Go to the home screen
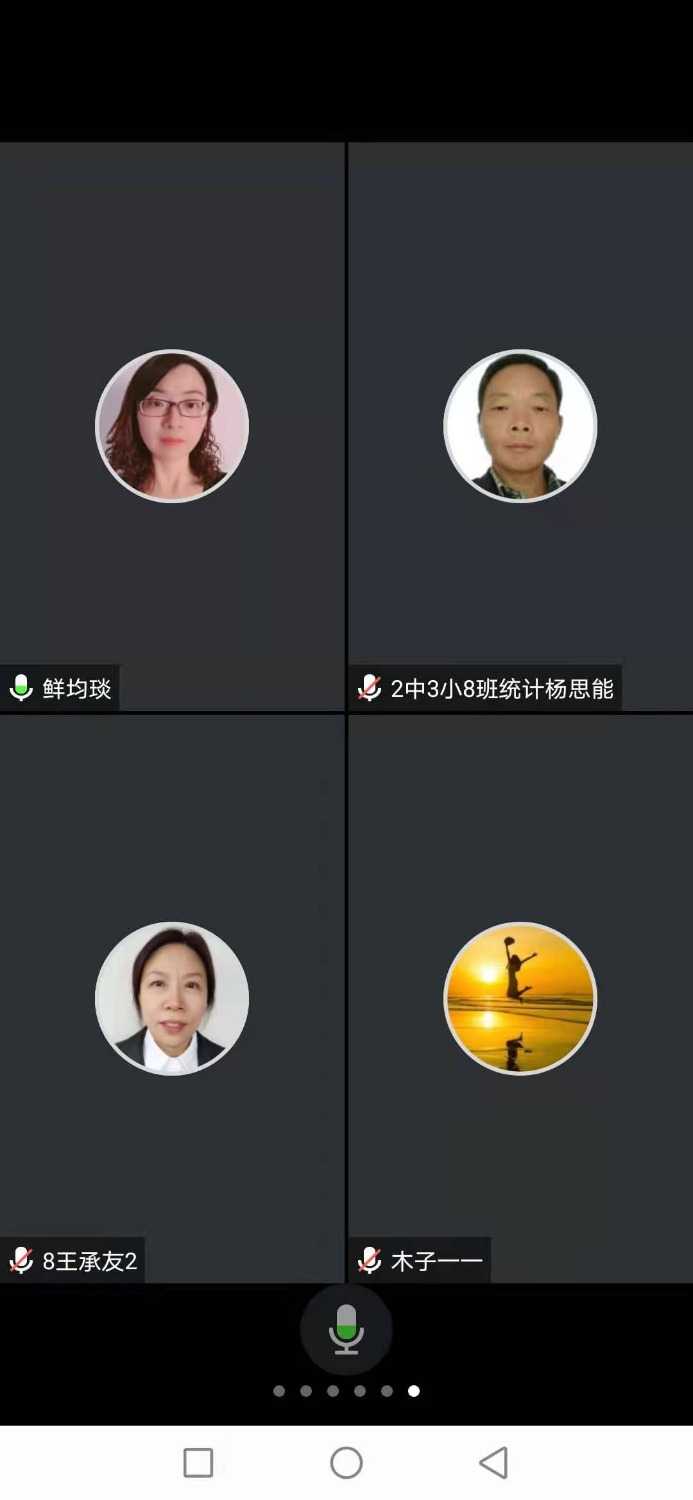Image resolution: width=693 pixels, height=1500 pixels. pyautogui.click(x=346, y=1462)
